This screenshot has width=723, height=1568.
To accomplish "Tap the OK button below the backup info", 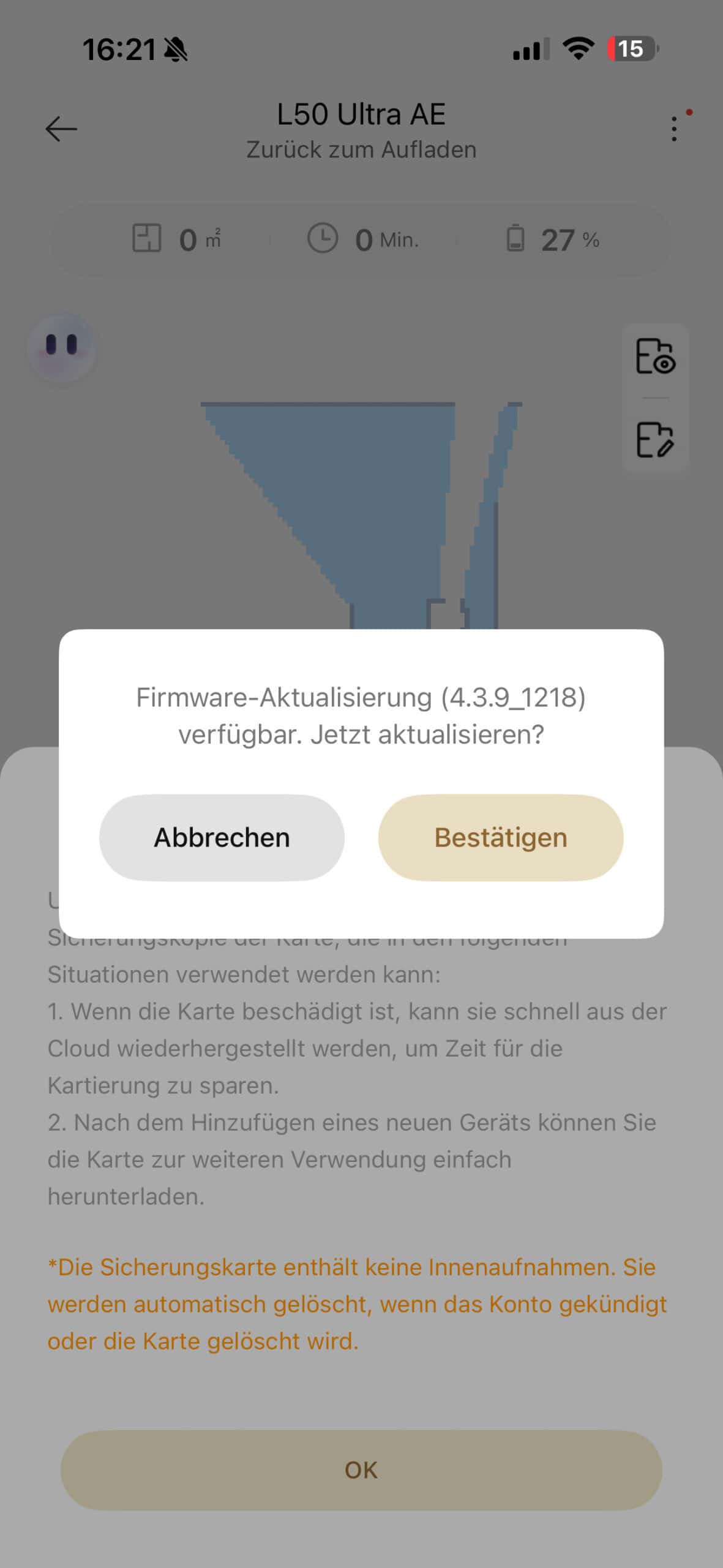I will click(x=361, y=1469).
